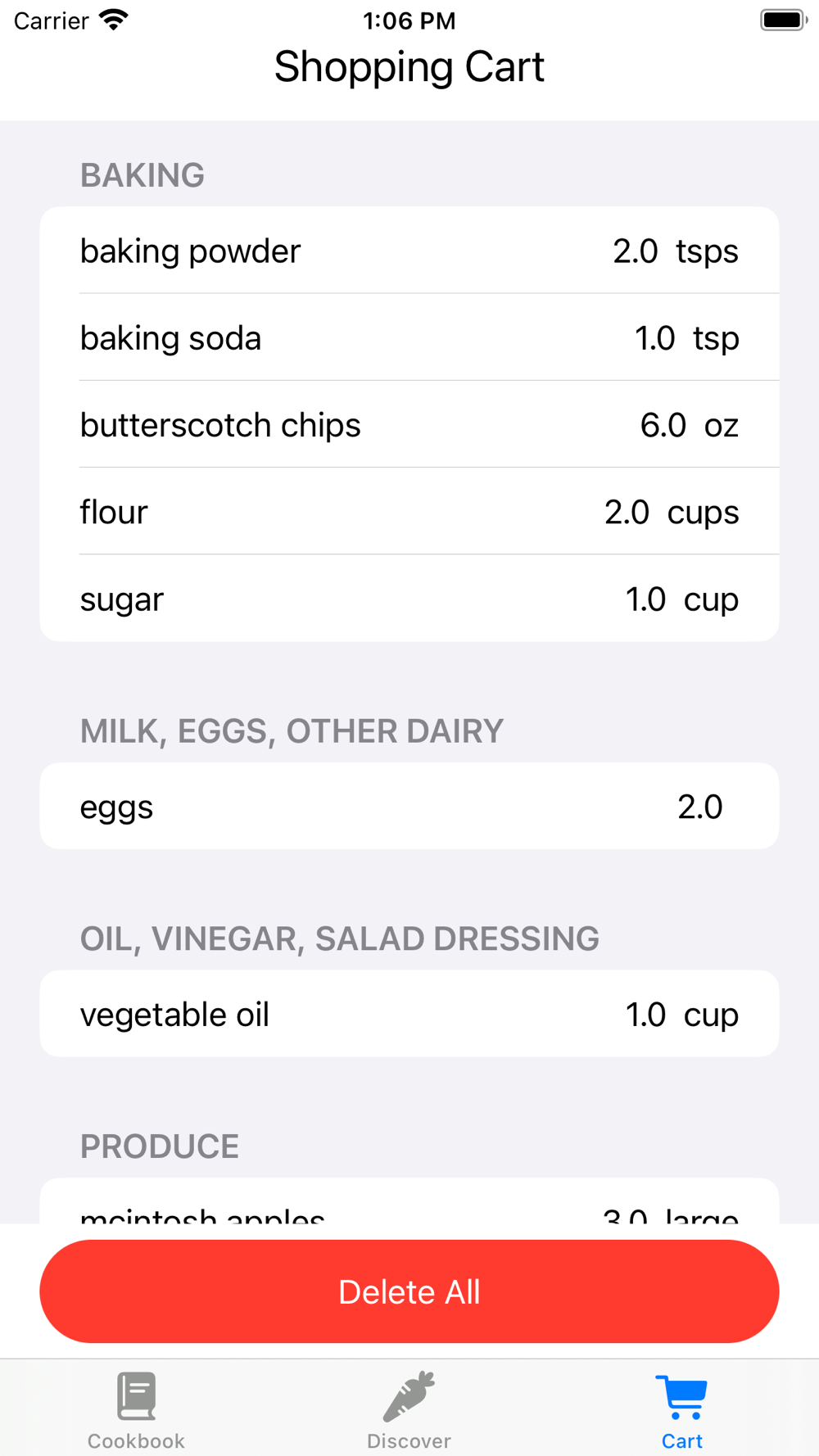Choose the flour row
Viewport: 819px width, 1456px height.
click(409, 512)
